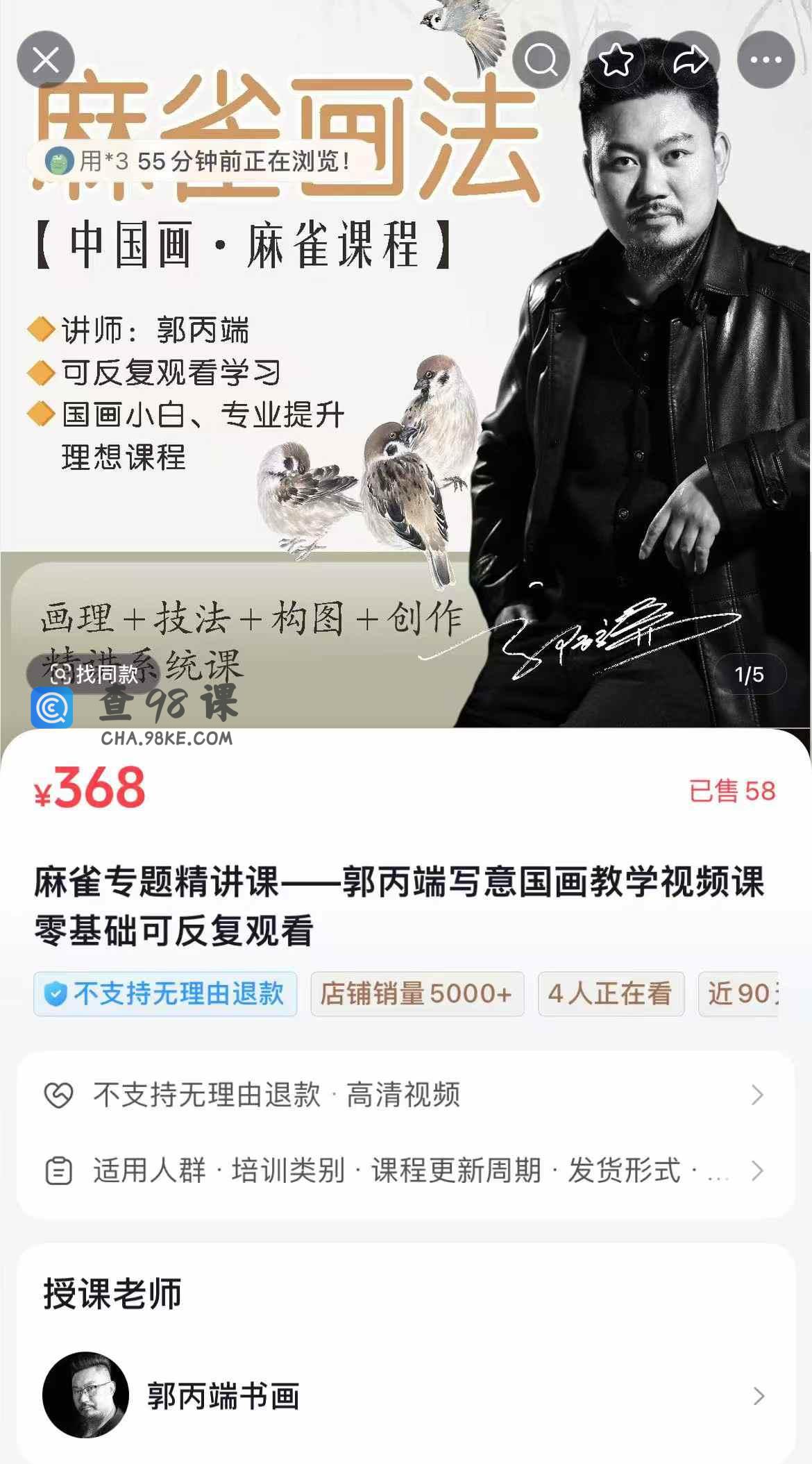
Task: Share this course
Action: click(691, 60)
